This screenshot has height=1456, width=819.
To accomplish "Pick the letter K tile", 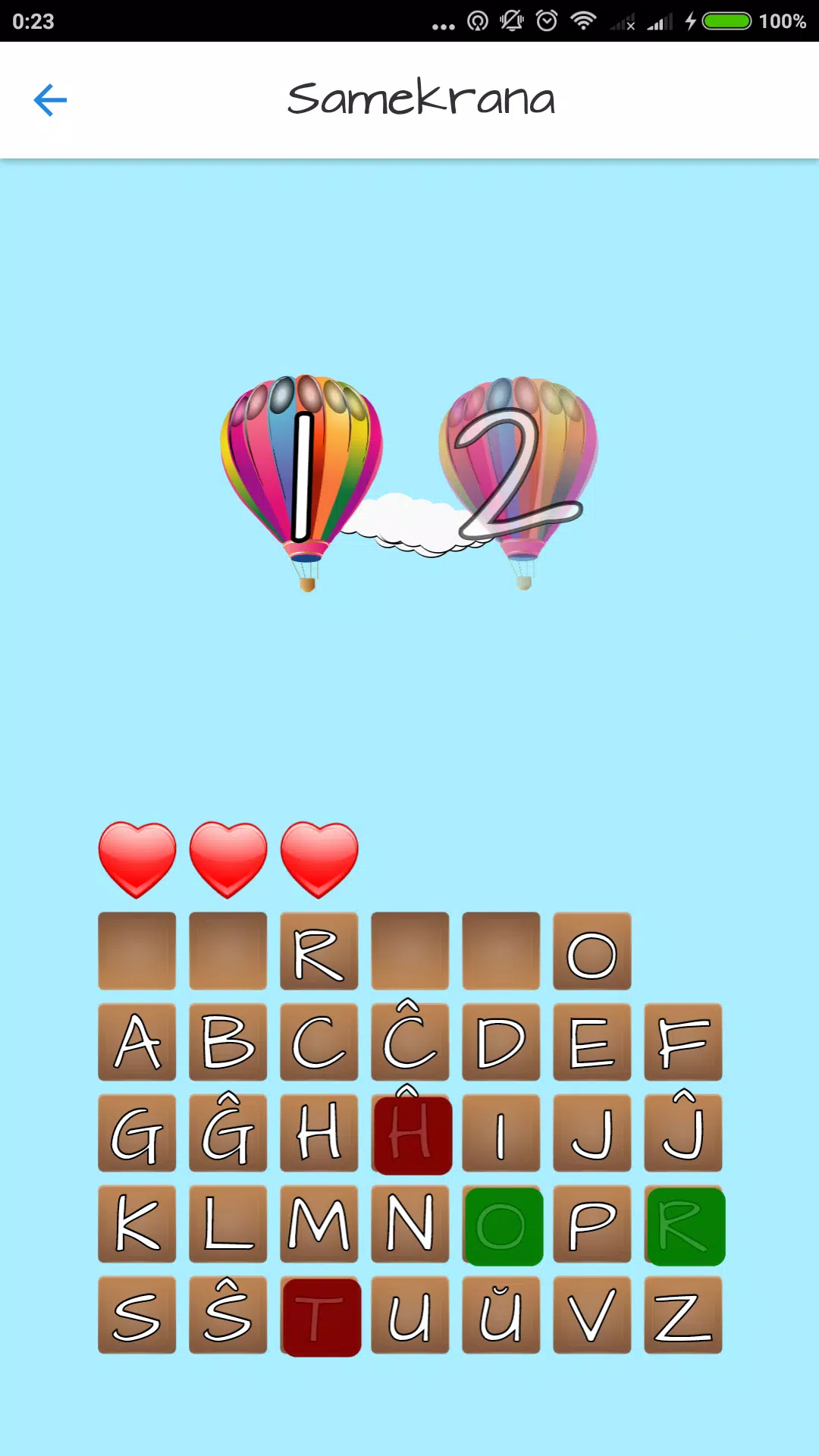I will point(137,1224).
